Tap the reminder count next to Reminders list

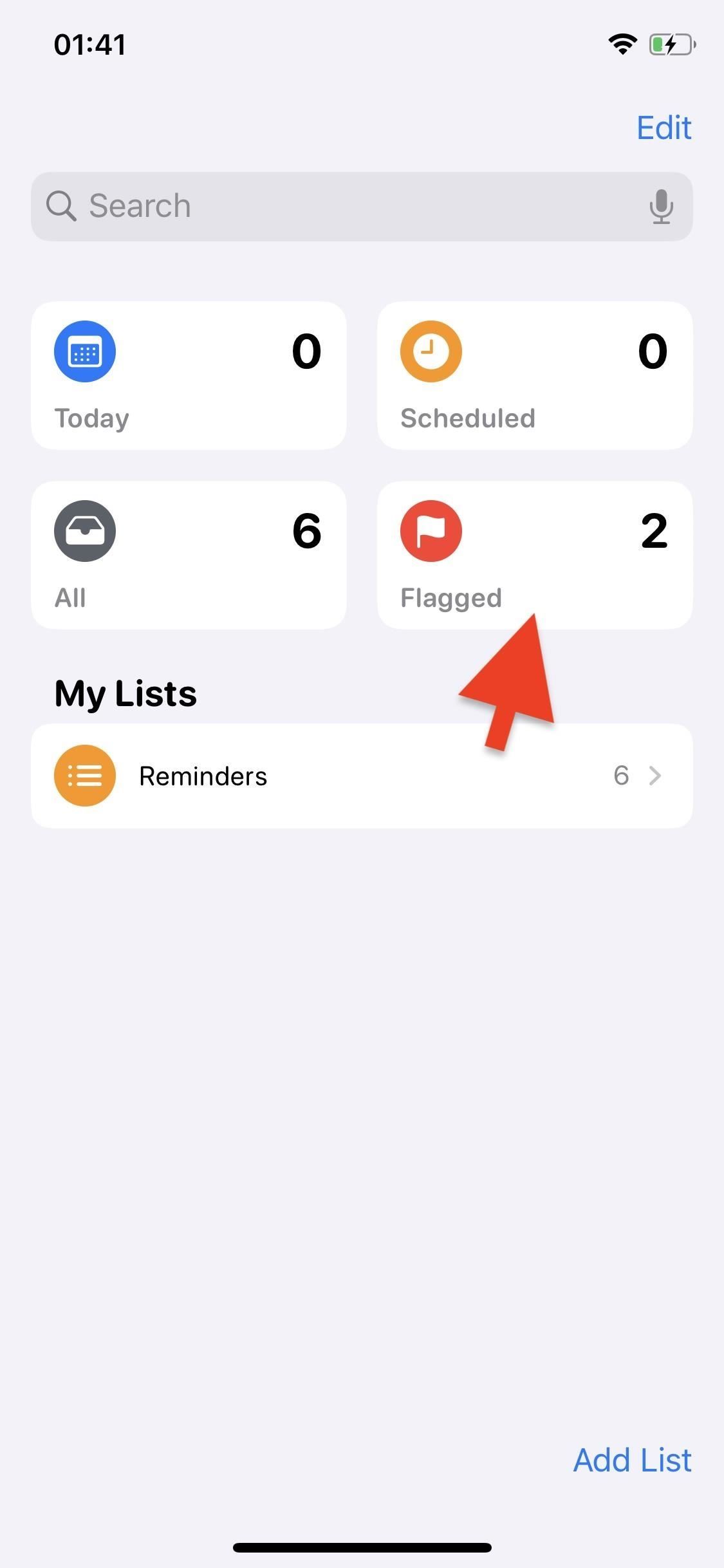point(620,776)
